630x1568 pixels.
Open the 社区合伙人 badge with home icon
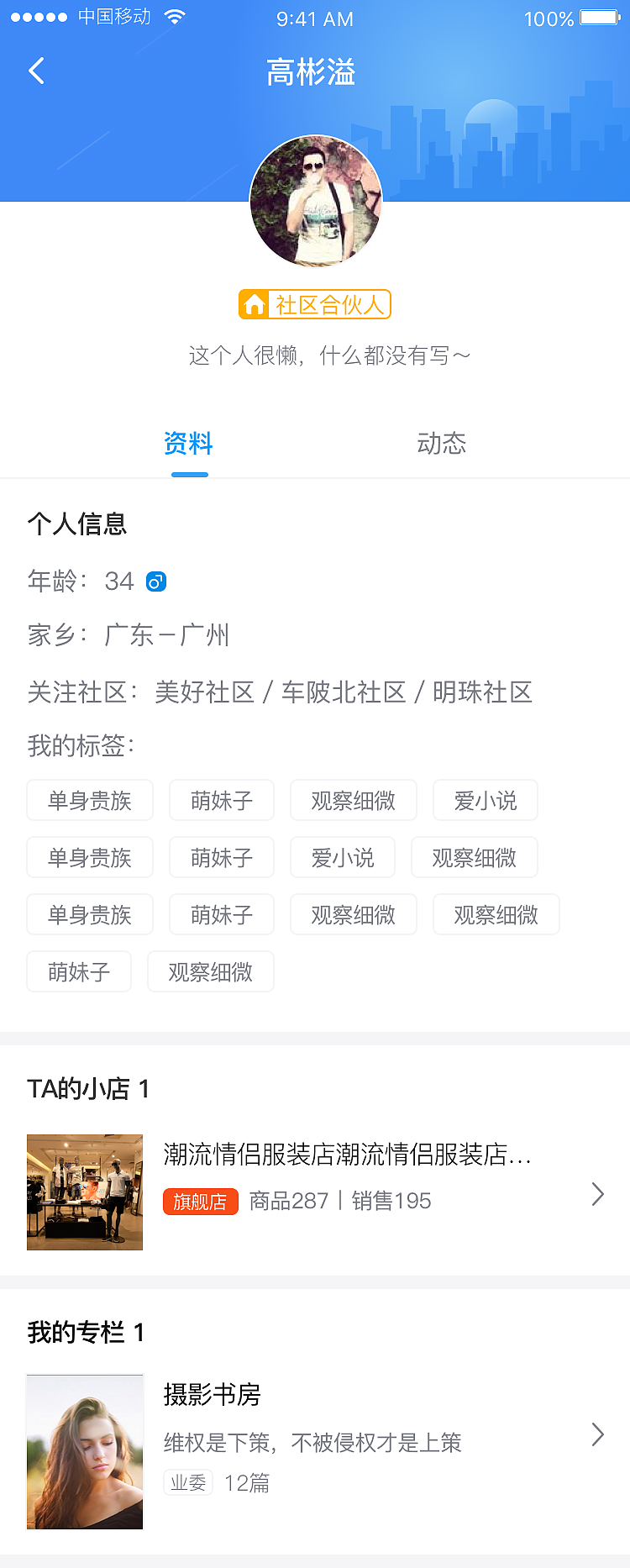314,304
